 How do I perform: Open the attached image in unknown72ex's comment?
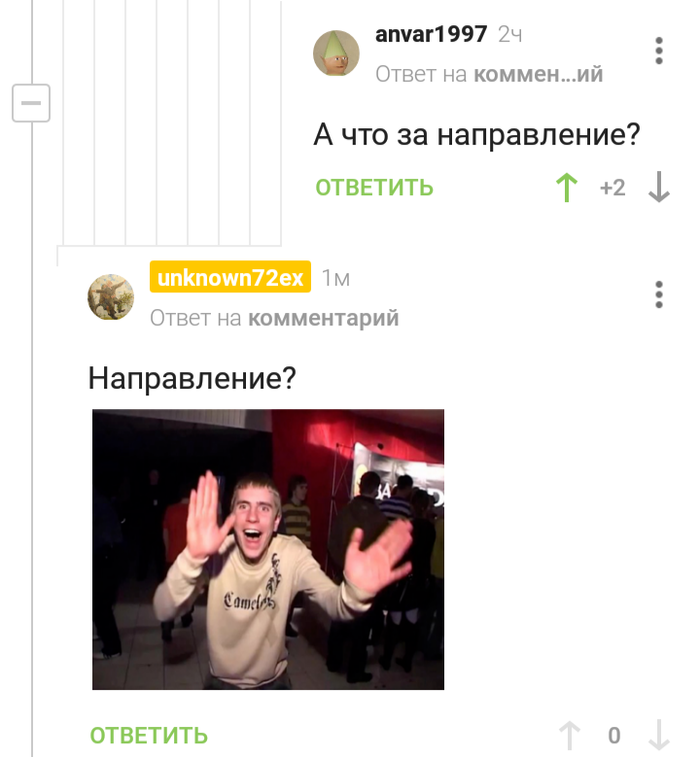pos(268,549)
